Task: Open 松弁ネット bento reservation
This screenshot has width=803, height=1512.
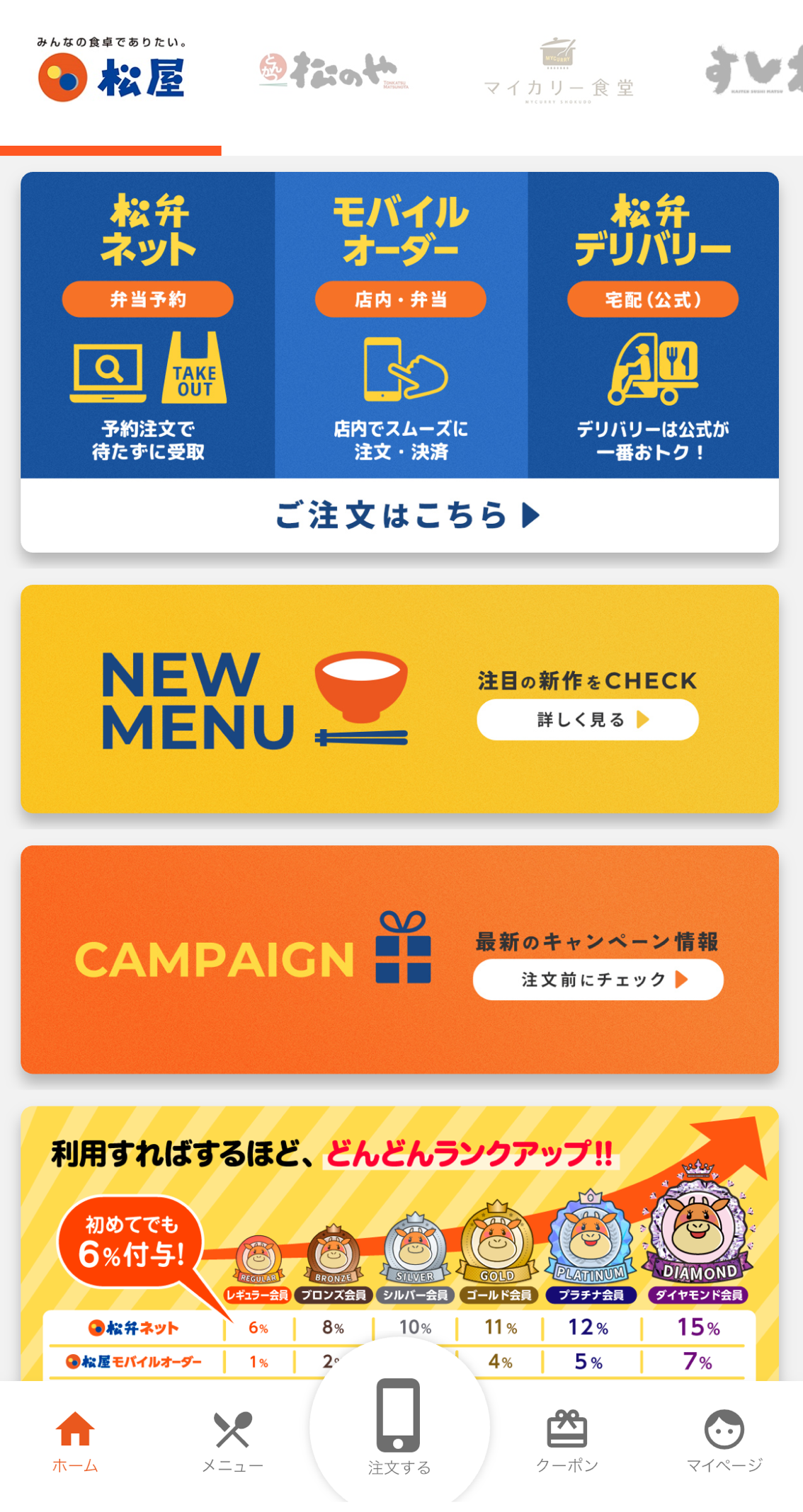Action: (147, 326)
